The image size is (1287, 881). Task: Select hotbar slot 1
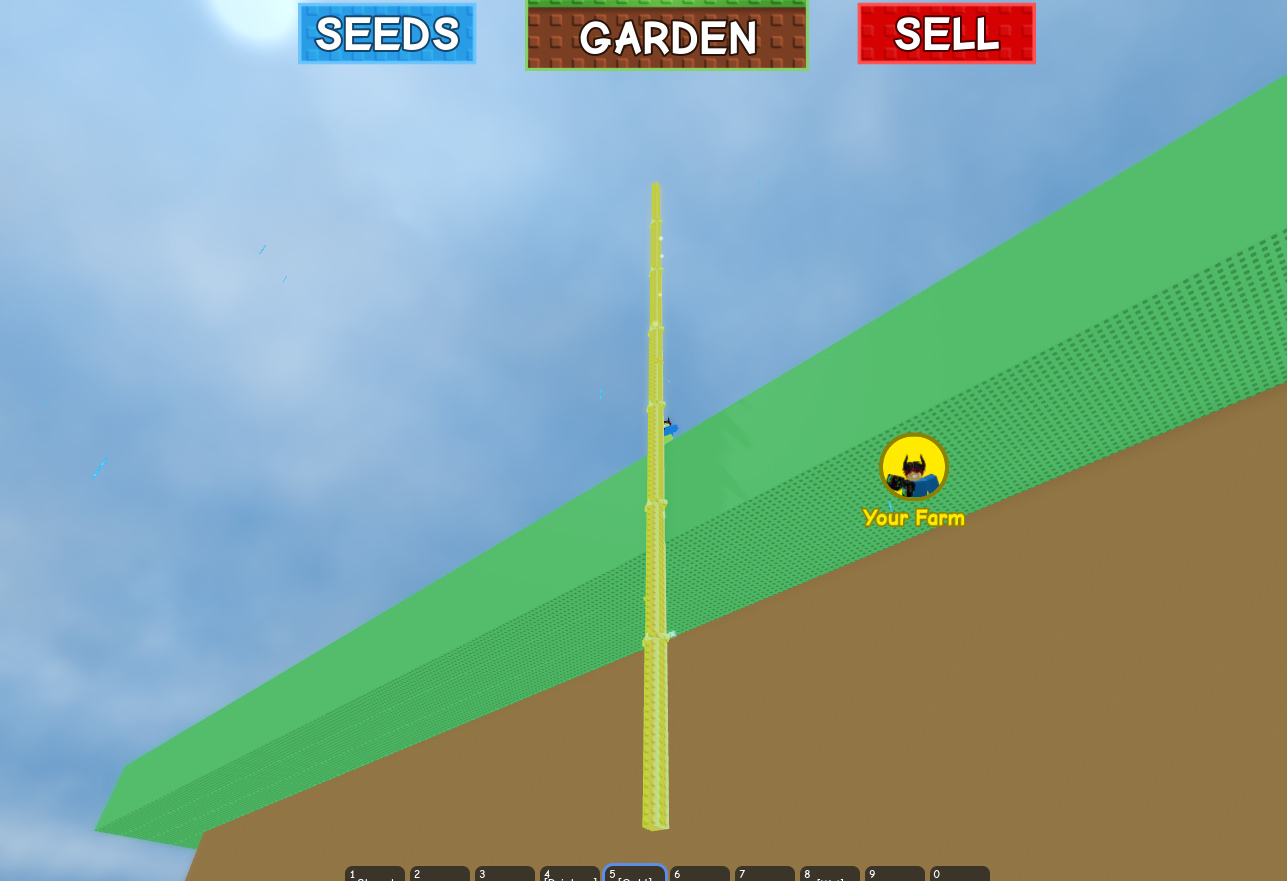coord(375,873)
